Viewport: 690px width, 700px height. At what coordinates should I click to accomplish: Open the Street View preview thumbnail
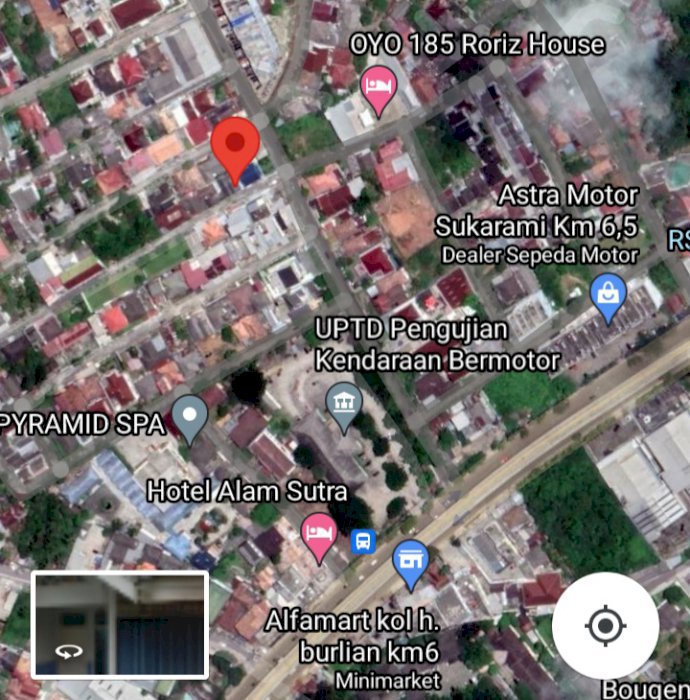(x=120, y=626)
